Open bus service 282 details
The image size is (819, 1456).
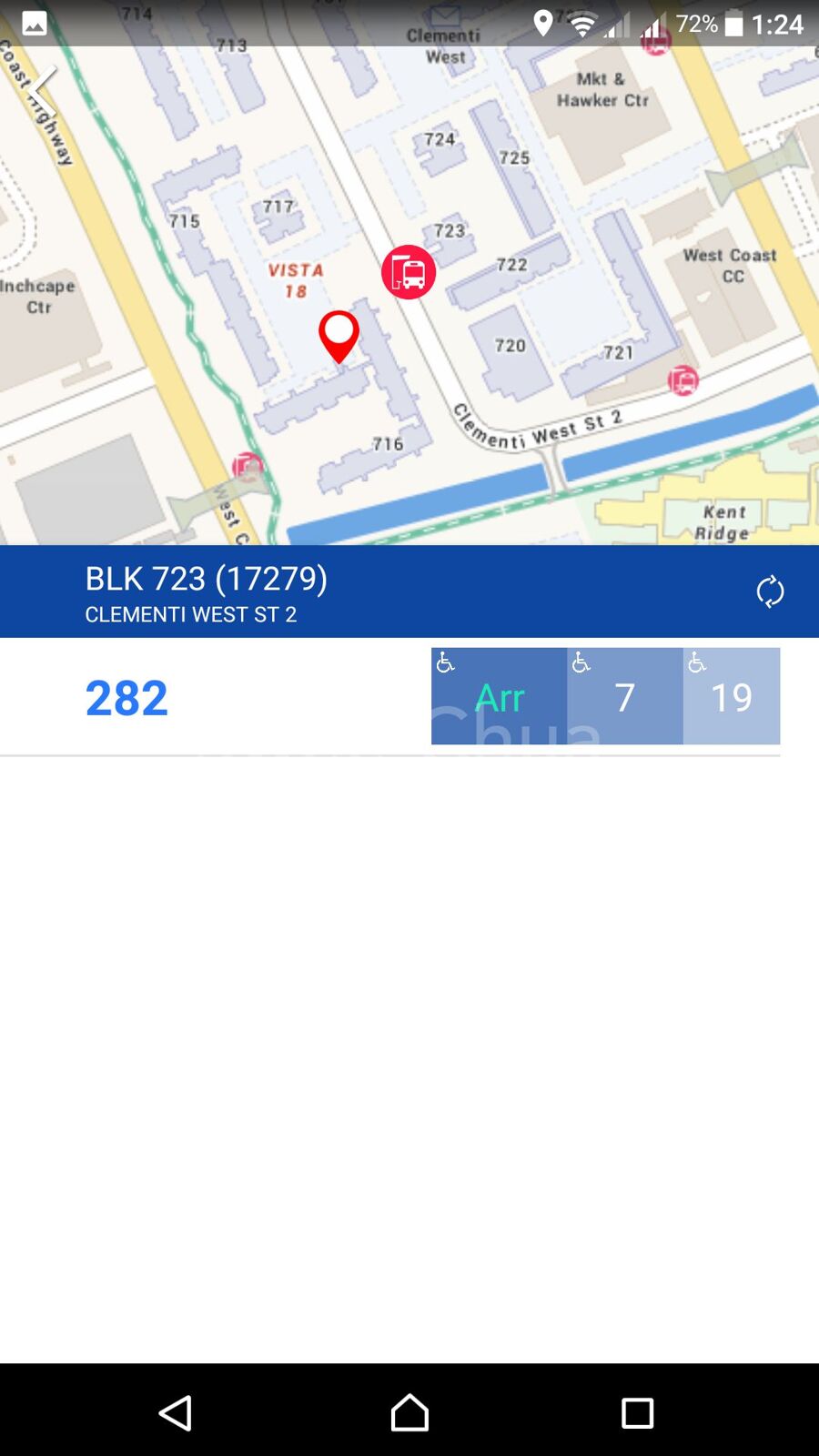click(x=126, y=698)
